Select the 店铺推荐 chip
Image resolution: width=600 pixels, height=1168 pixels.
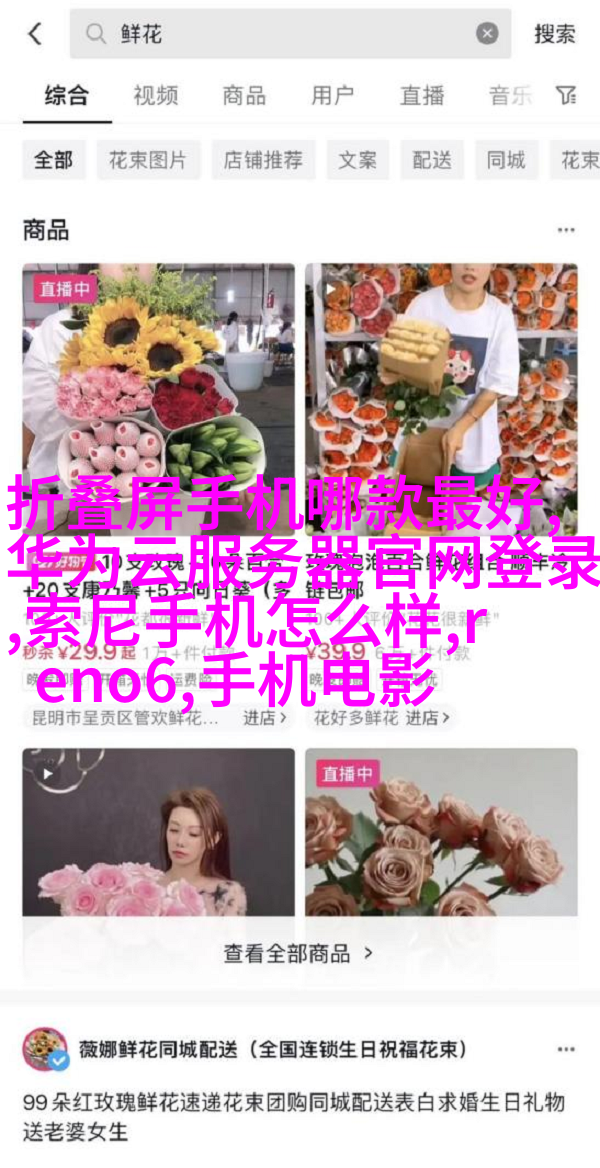click(263, 160)
